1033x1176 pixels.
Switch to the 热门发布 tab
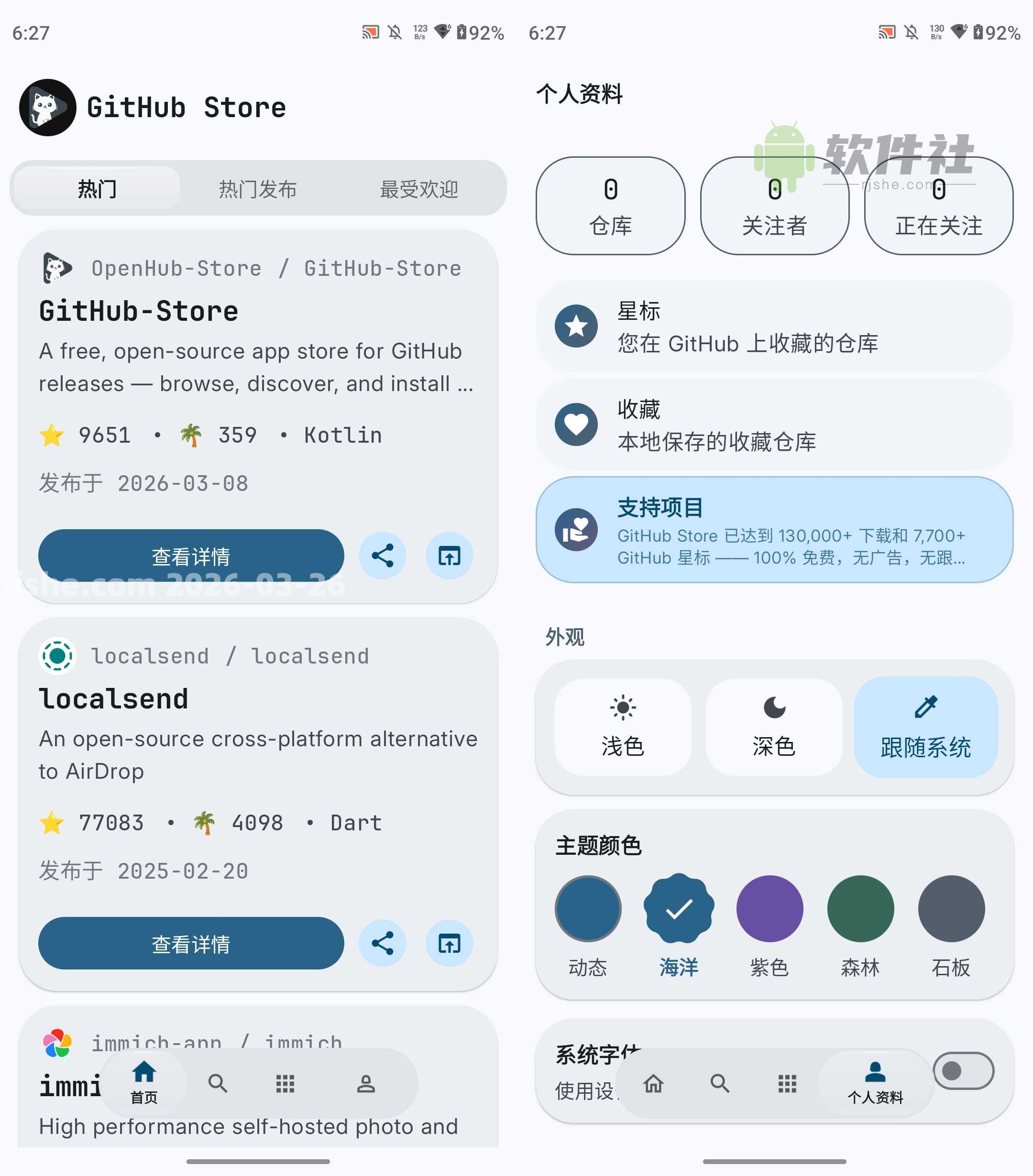click(x=257, y=188)
